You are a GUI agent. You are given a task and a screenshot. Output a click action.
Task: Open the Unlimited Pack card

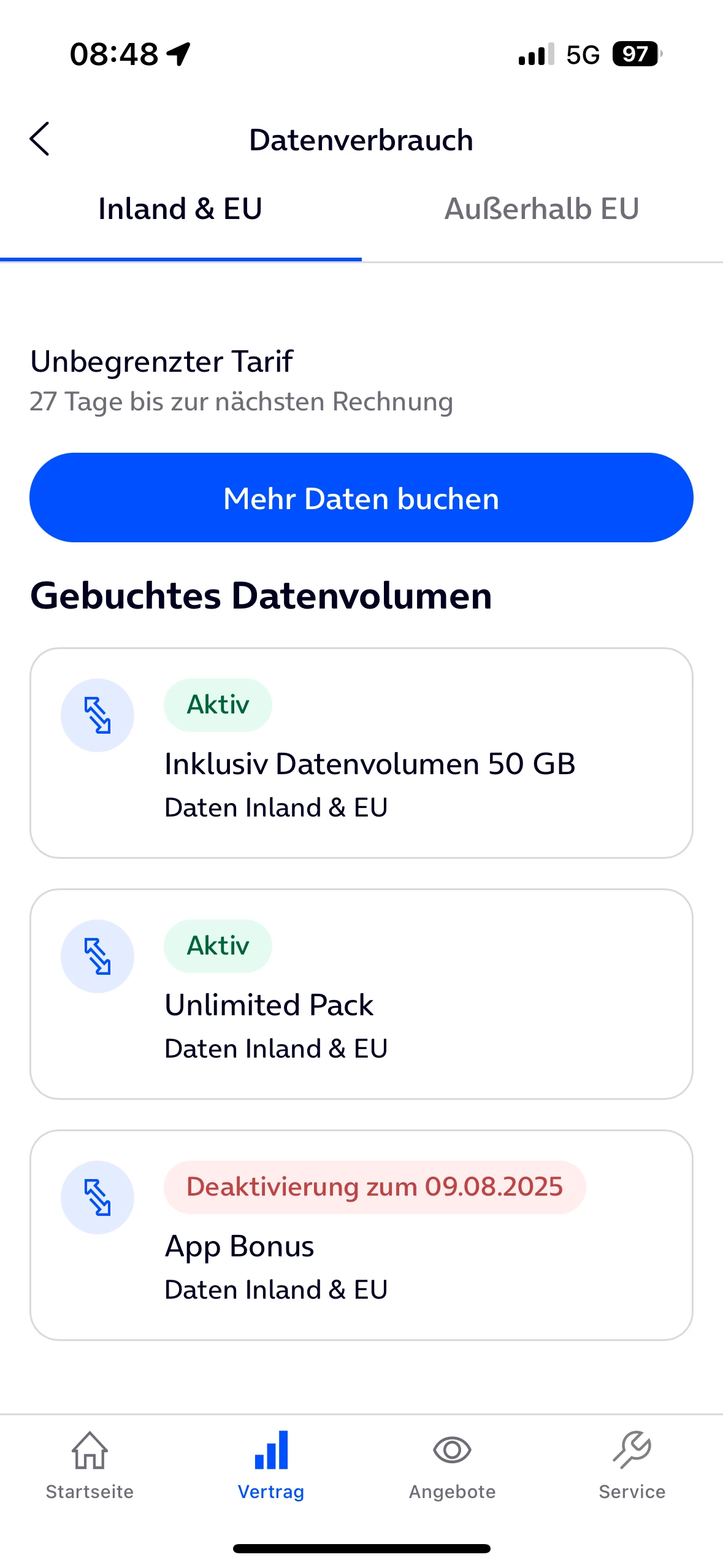pyautogui.click(x=361, y=994)
